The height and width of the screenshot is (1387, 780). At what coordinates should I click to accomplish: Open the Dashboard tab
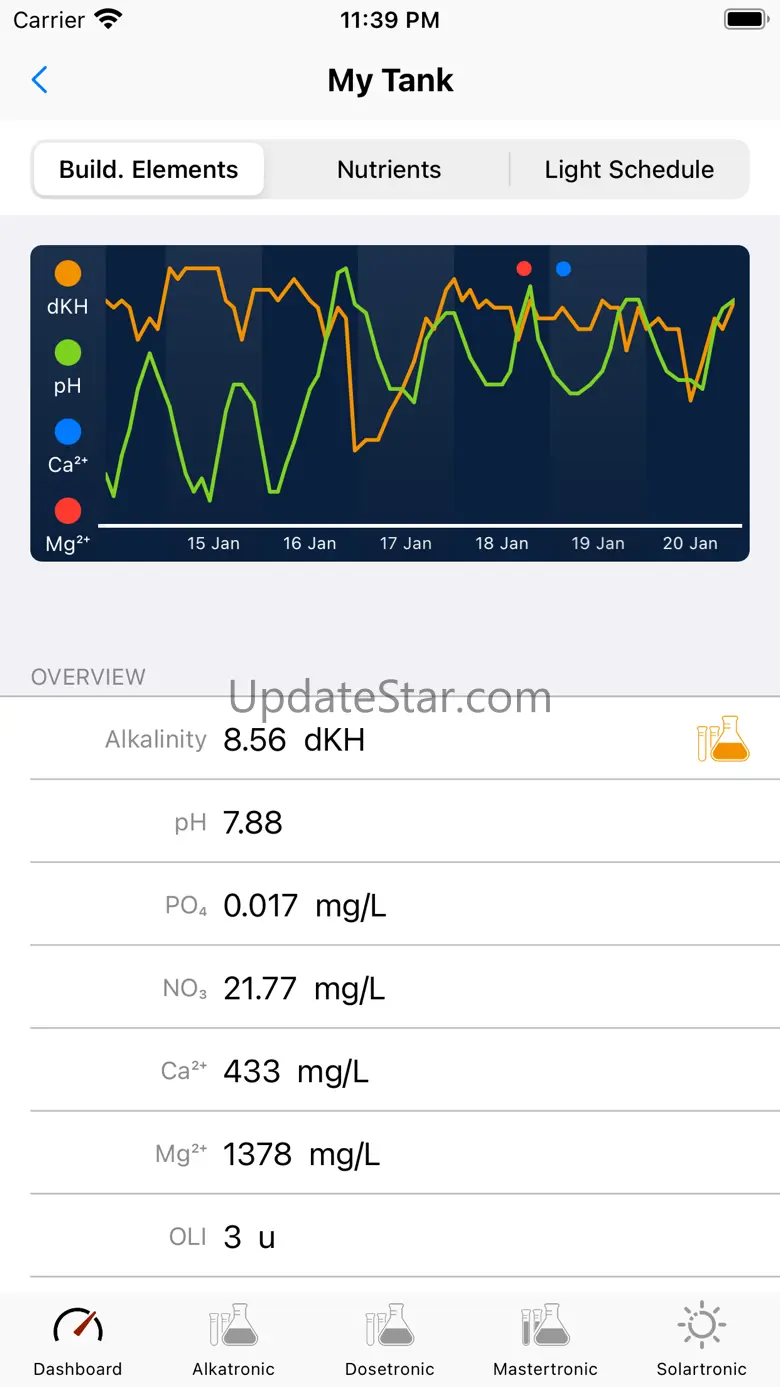click(x=78, y=1340)
